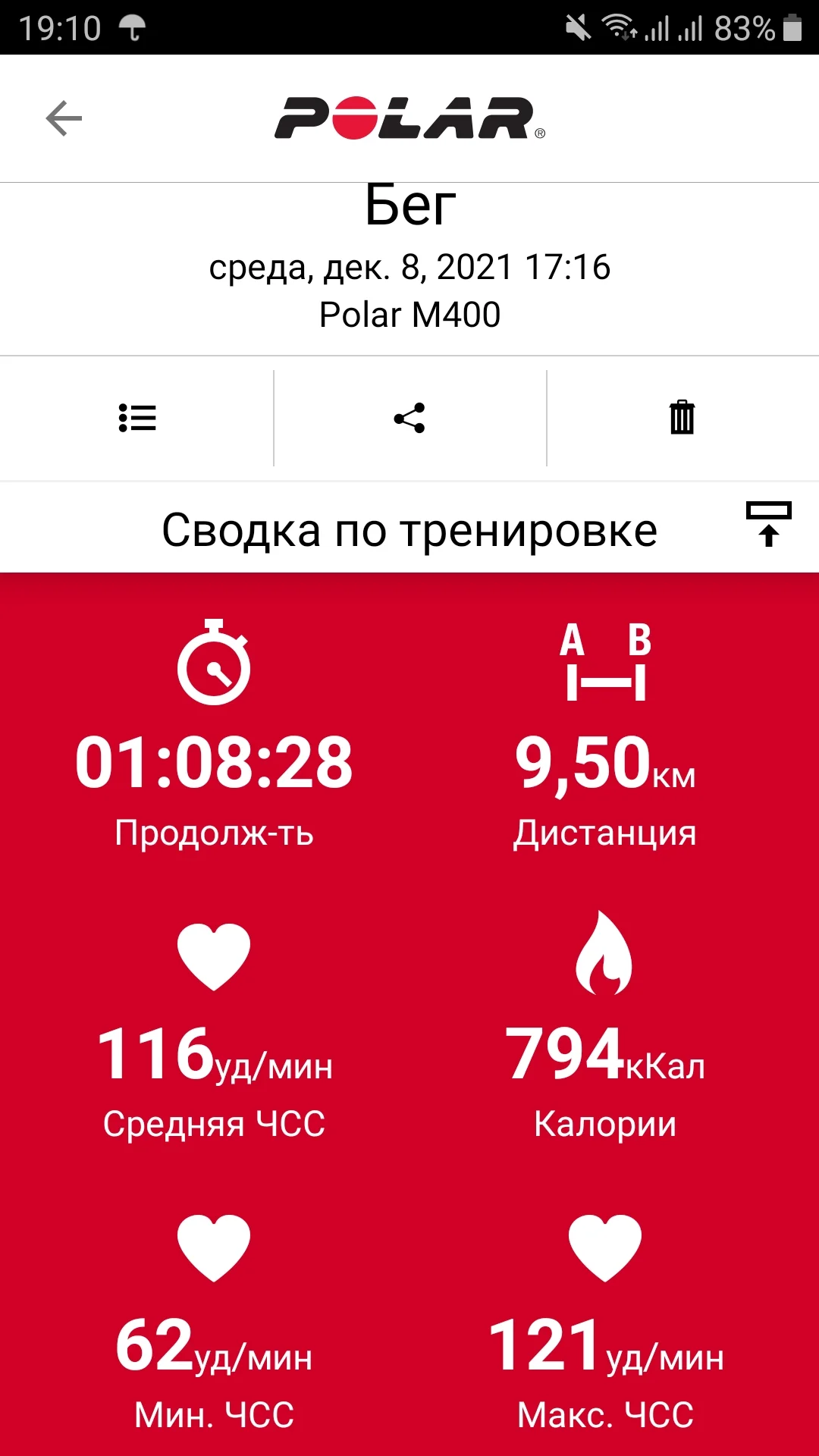This screenshot has width=819, height=1456.
Task: Share this running workout
Action: pos(409,418)
